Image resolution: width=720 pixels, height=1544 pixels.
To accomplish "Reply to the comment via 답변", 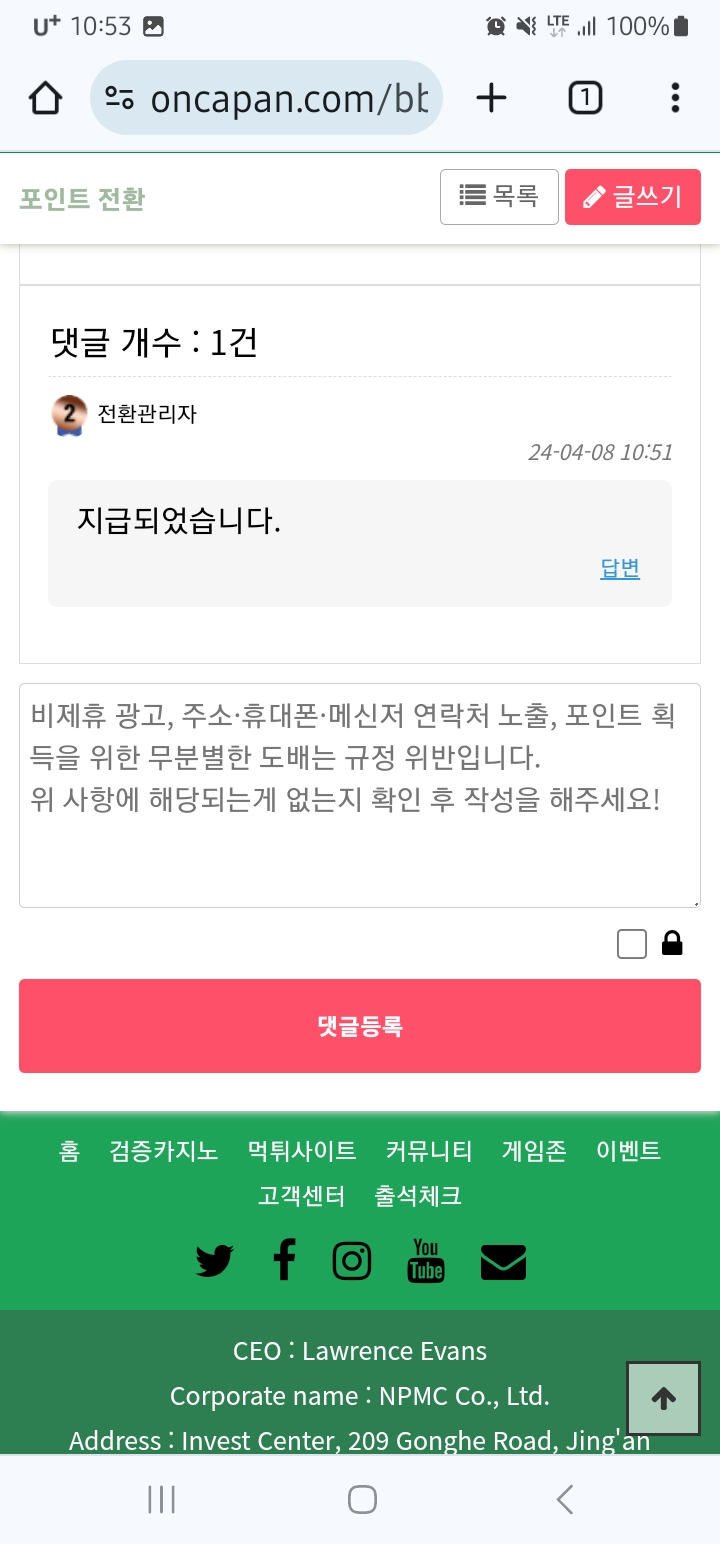I will click(619, 569).
